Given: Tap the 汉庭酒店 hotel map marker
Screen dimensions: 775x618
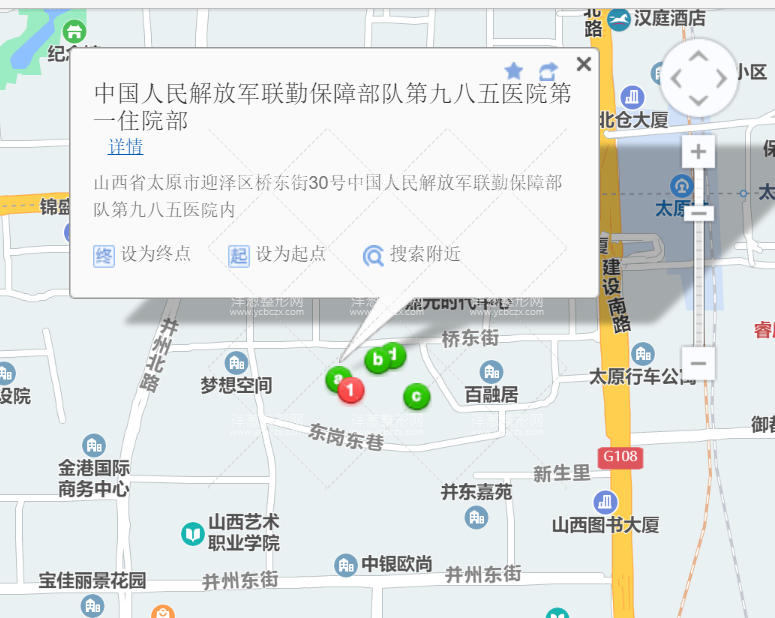Looking at the screenshot, I should (620, 18).
